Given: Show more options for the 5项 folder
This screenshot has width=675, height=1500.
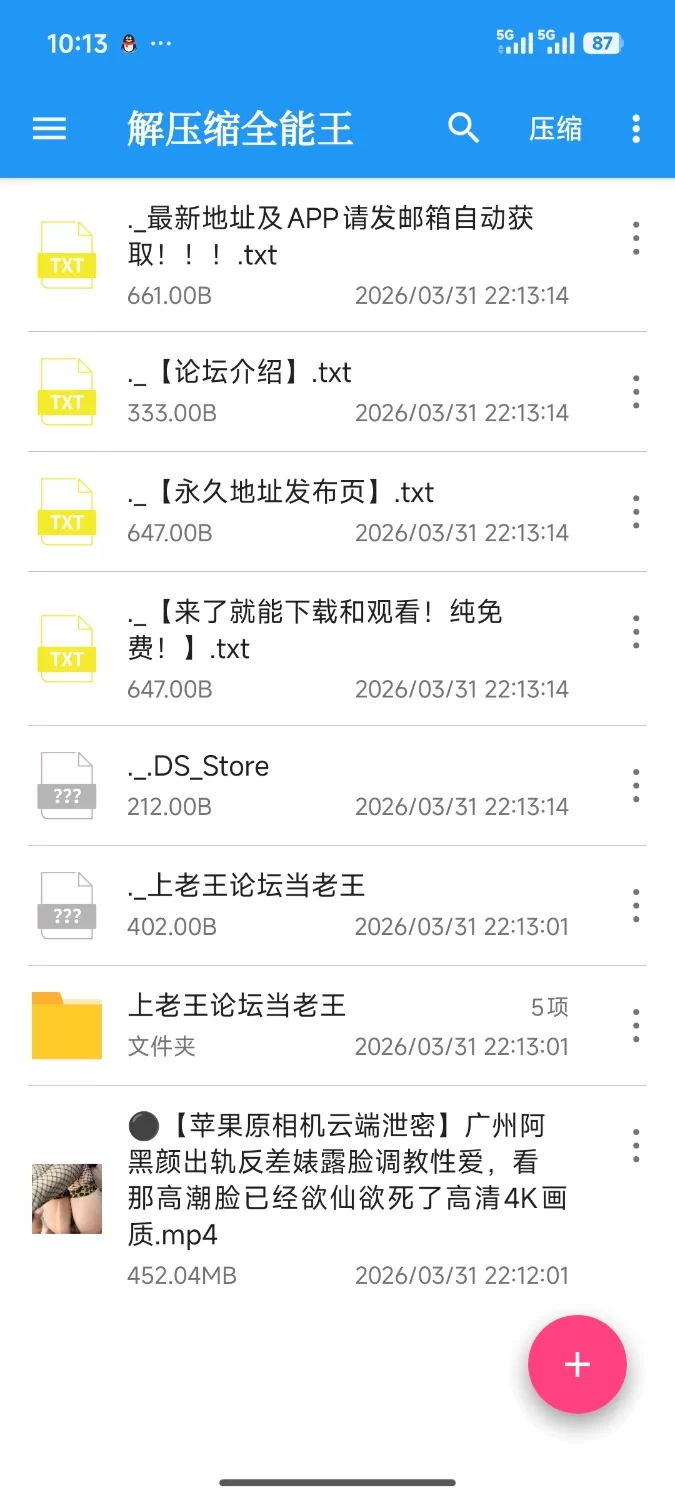Looking at the screenshot, I should 636,1026.
